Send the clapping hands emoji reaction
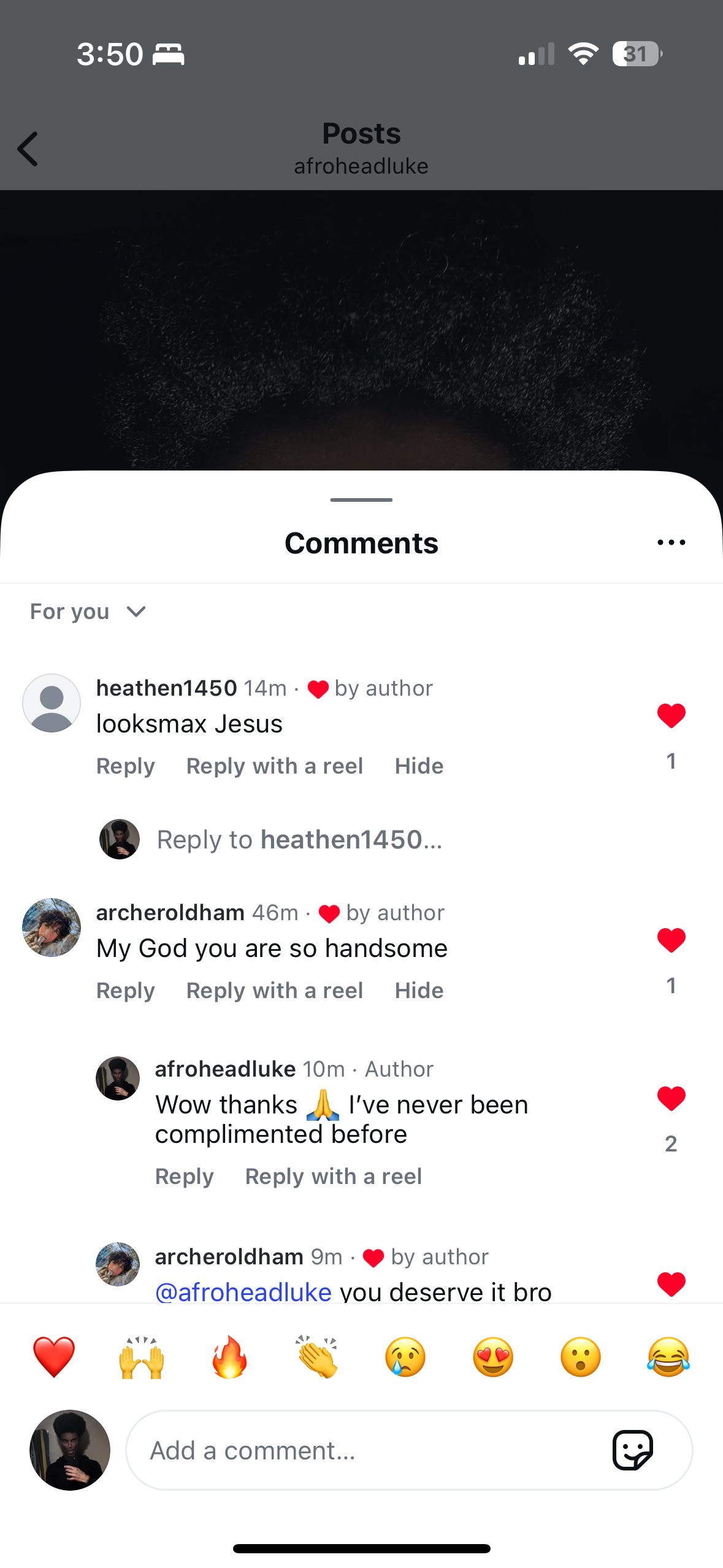The image size is (723, 1568). [x=317, y=1357]
